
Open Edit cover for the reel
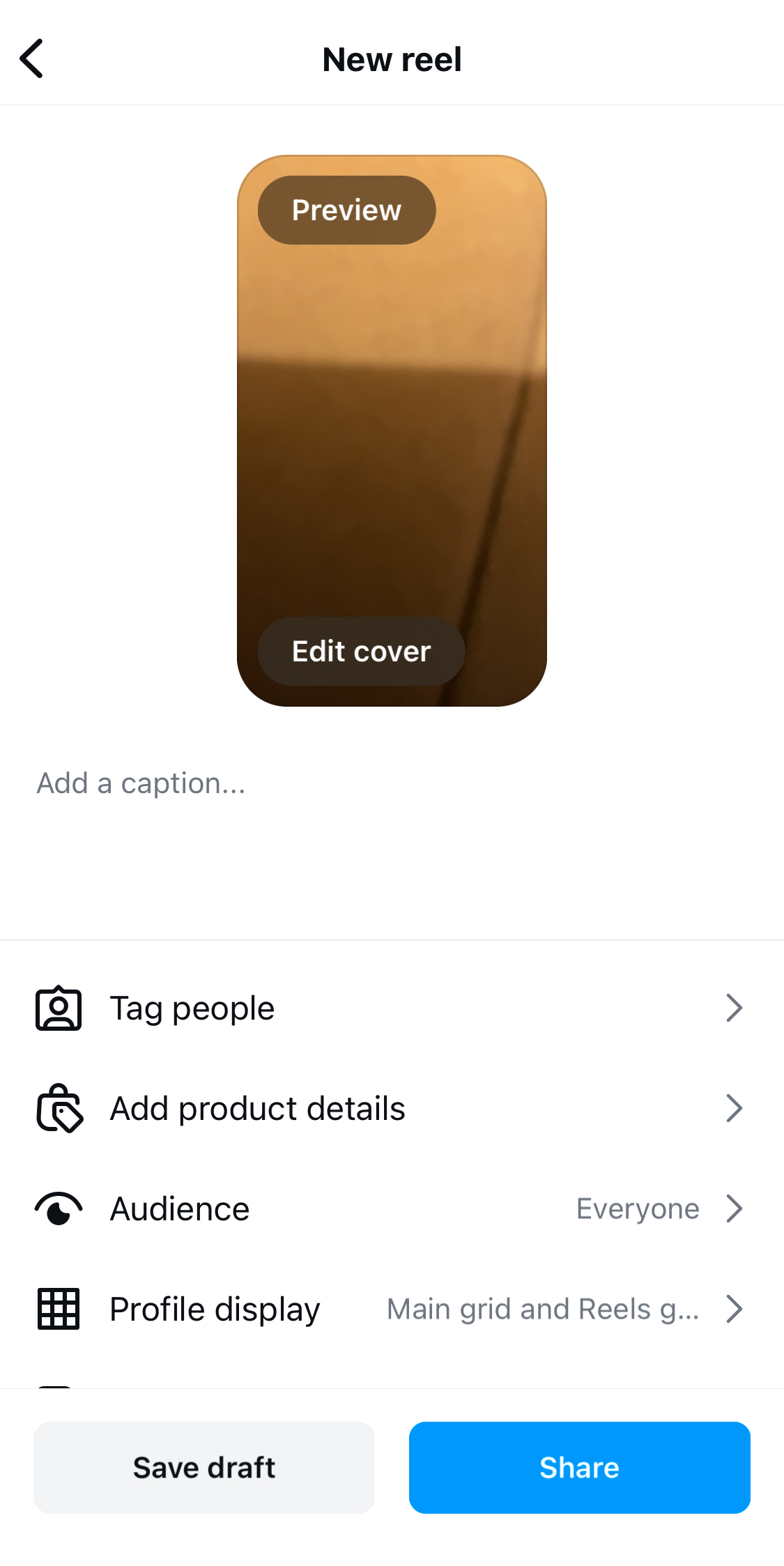point(361,651)
